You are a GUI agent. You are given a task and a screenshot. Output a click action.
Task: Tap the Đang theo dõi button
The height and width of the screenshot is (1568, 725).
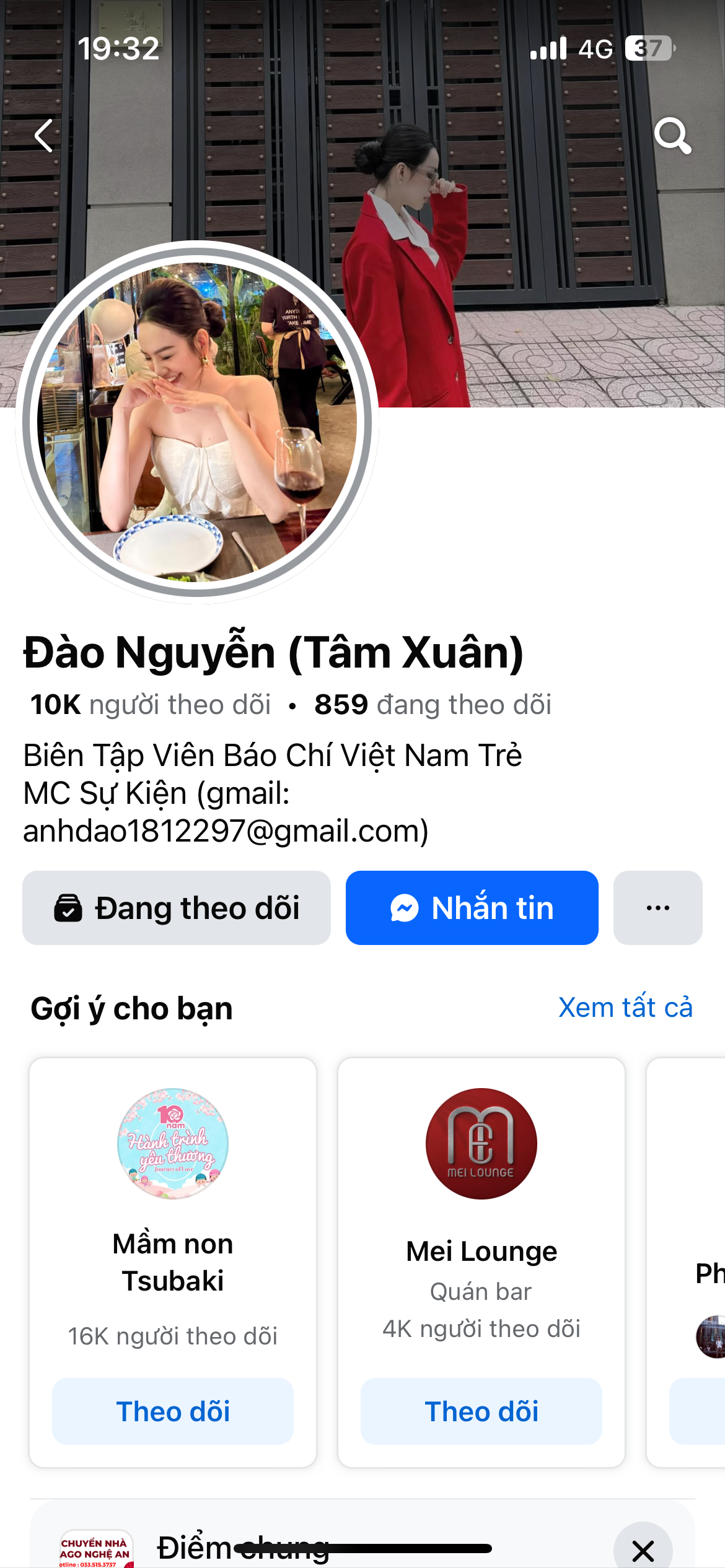coord(177,908)
